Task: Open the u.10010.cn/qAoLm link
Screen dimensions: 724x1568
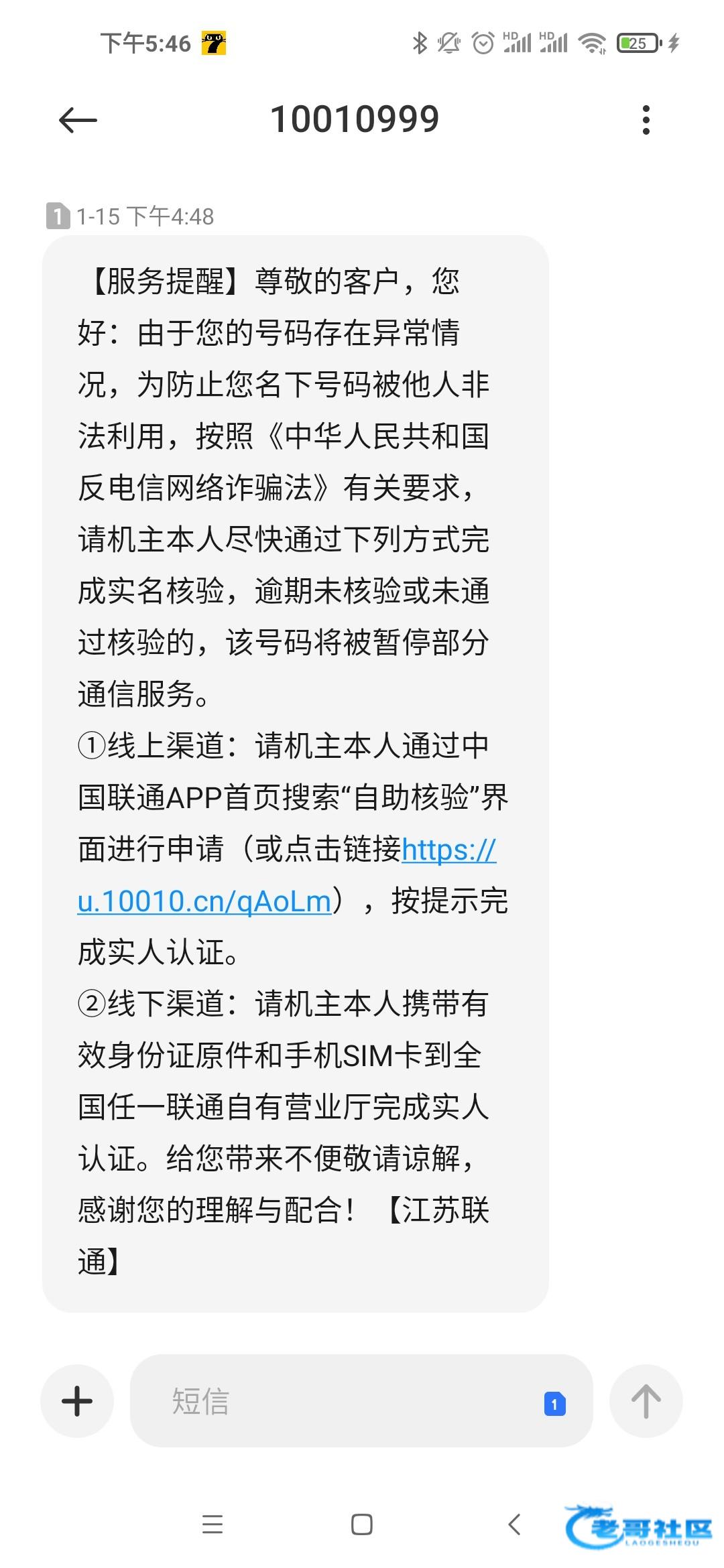Action: click(204, 902)
